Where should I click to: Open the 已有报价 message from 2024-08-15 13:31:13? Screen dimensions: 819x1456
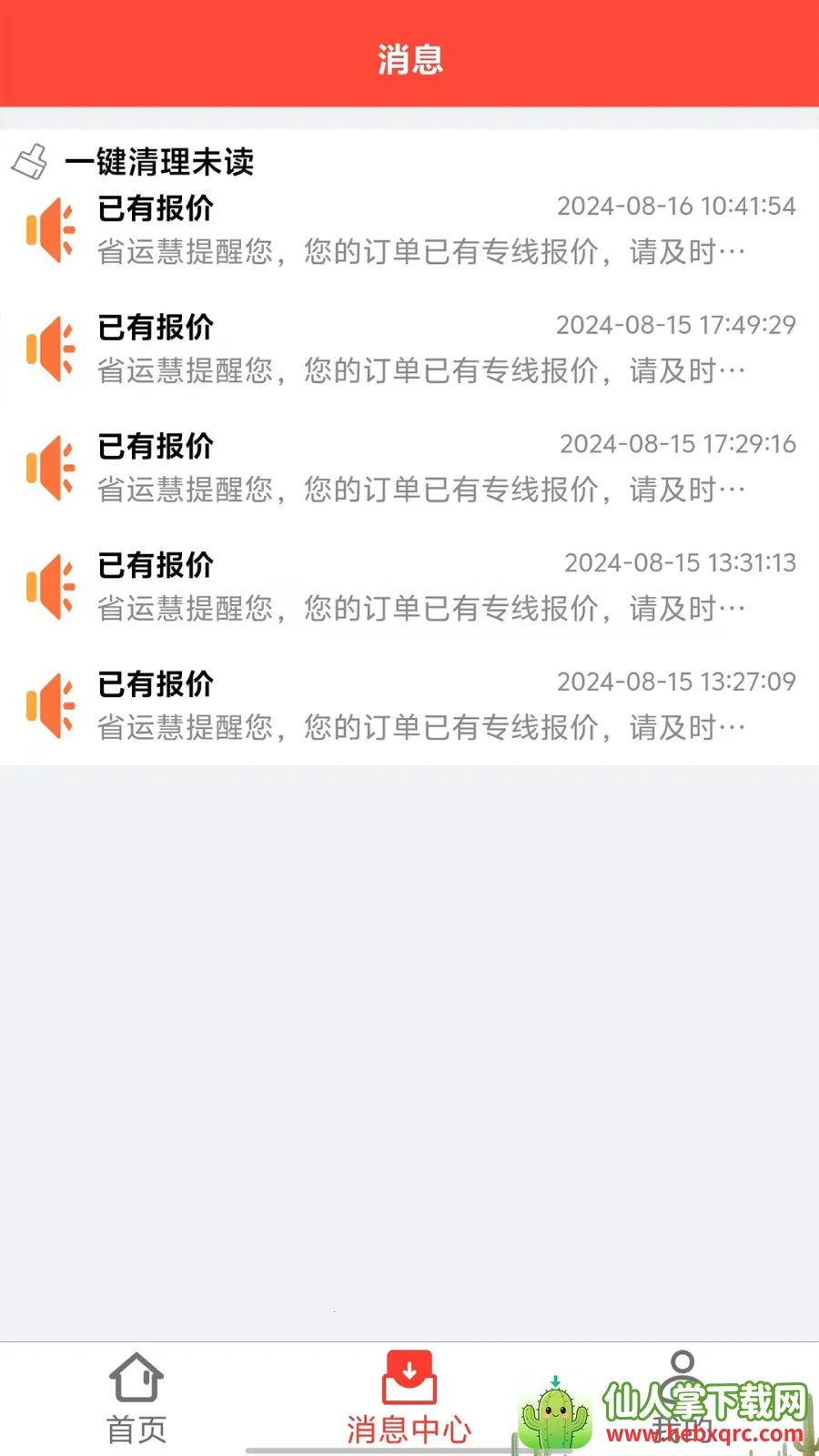tap(409, 587)
